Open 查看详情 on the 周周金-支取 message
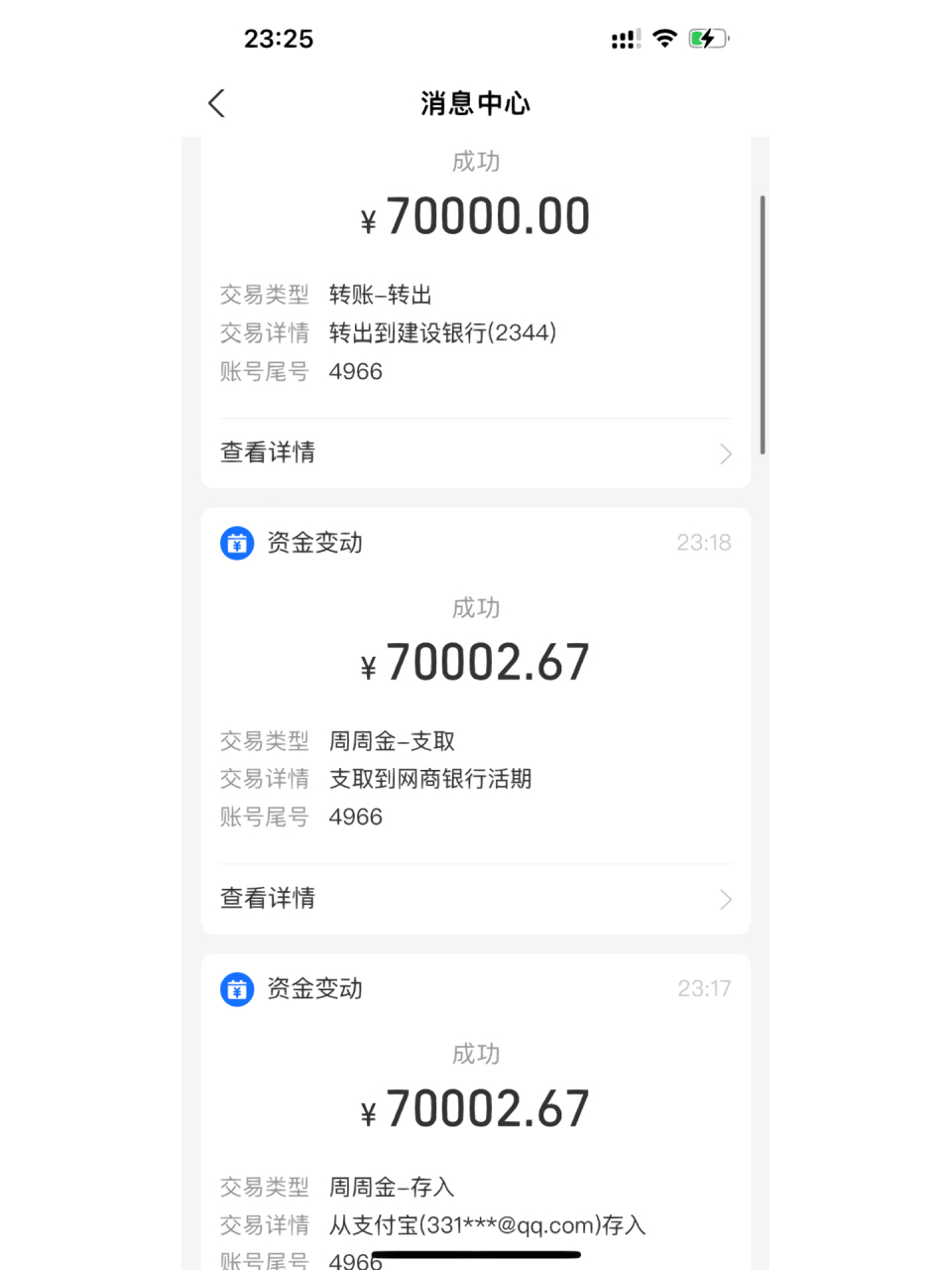Screen dimensions: 952x1270 point(267,898)
